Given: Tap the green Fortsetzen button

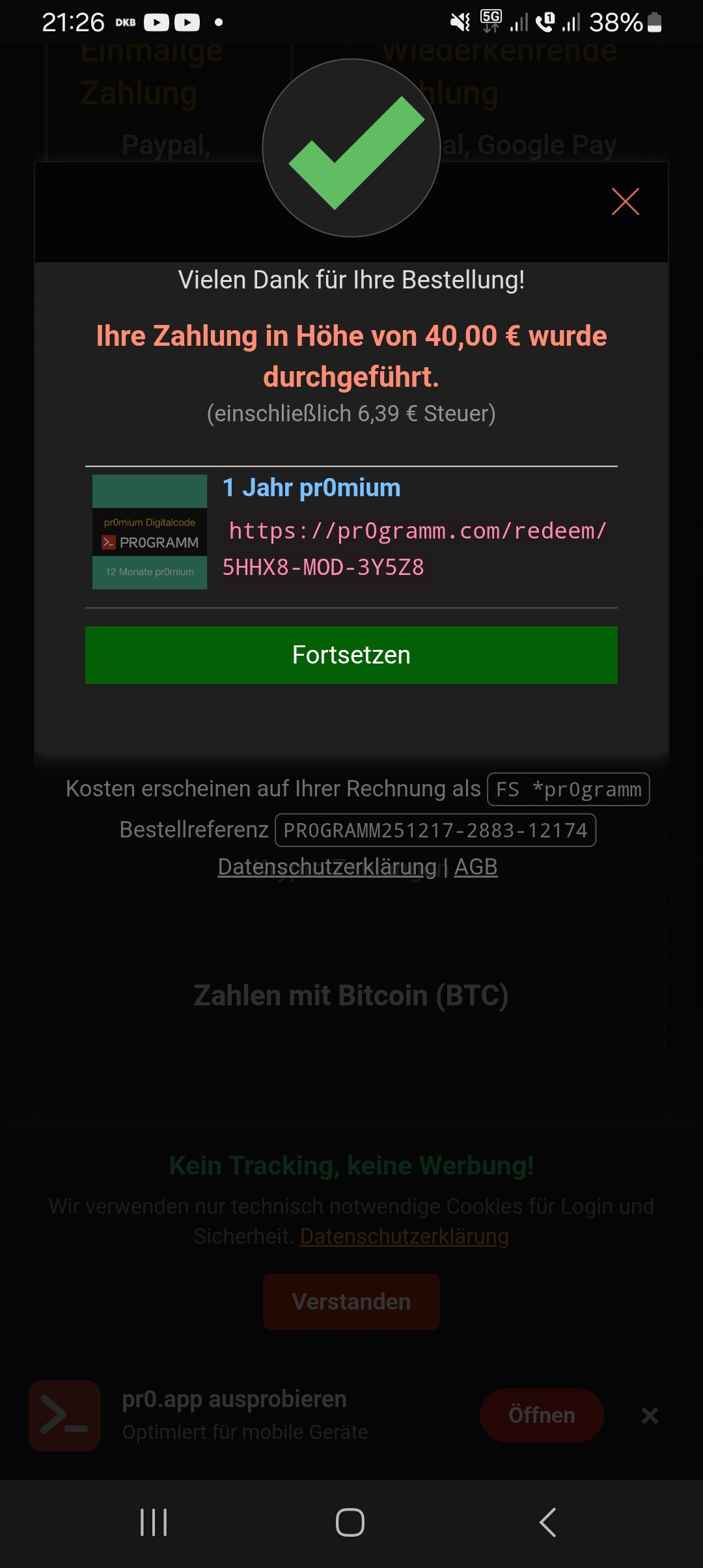Looking at the screenshot, I should [x=351, y=655].
